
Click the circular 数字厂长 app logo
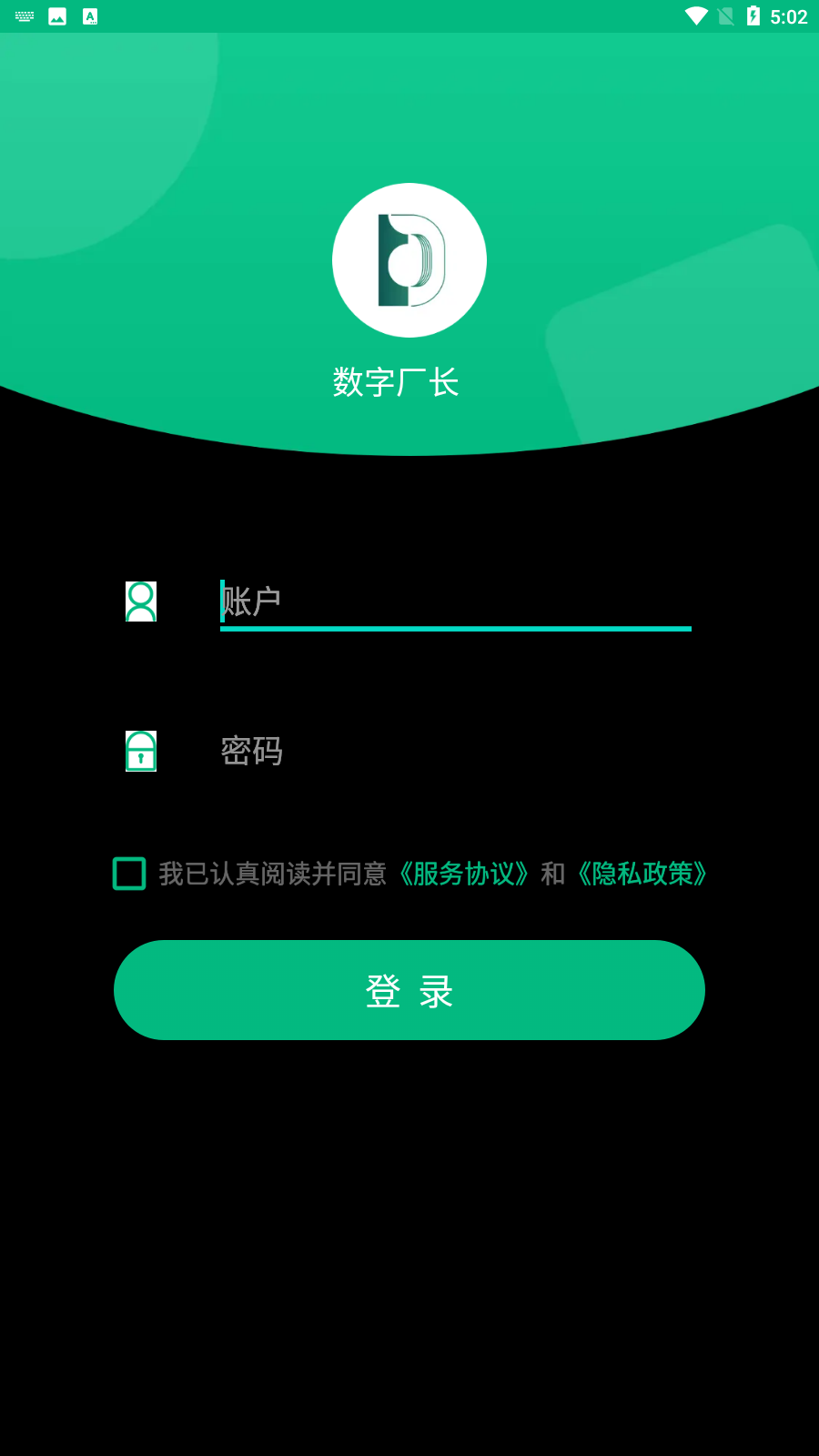tap(409, 259)
